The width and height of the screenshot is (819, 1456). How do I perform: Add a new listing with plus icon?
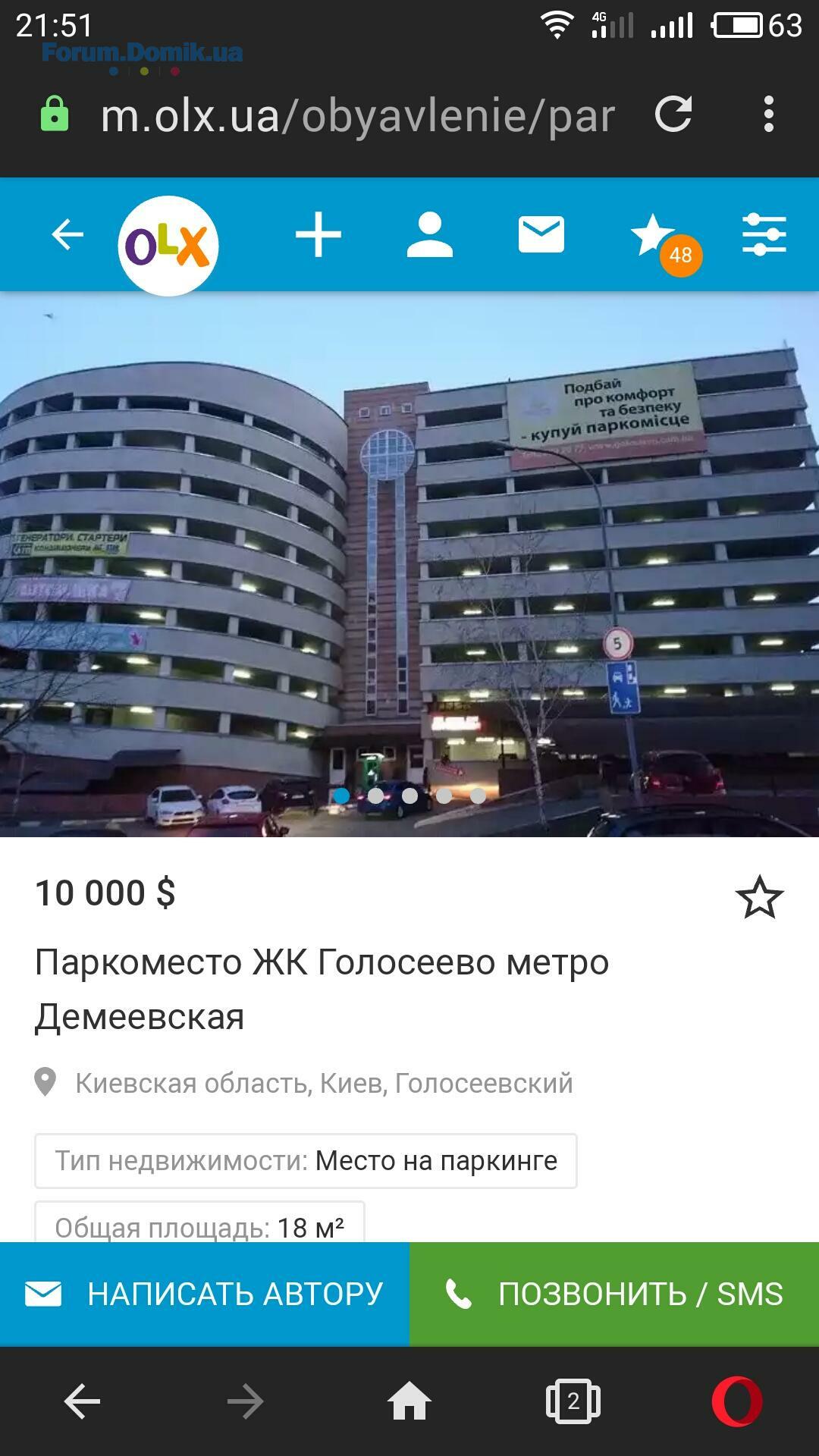[x=318, y=235]
